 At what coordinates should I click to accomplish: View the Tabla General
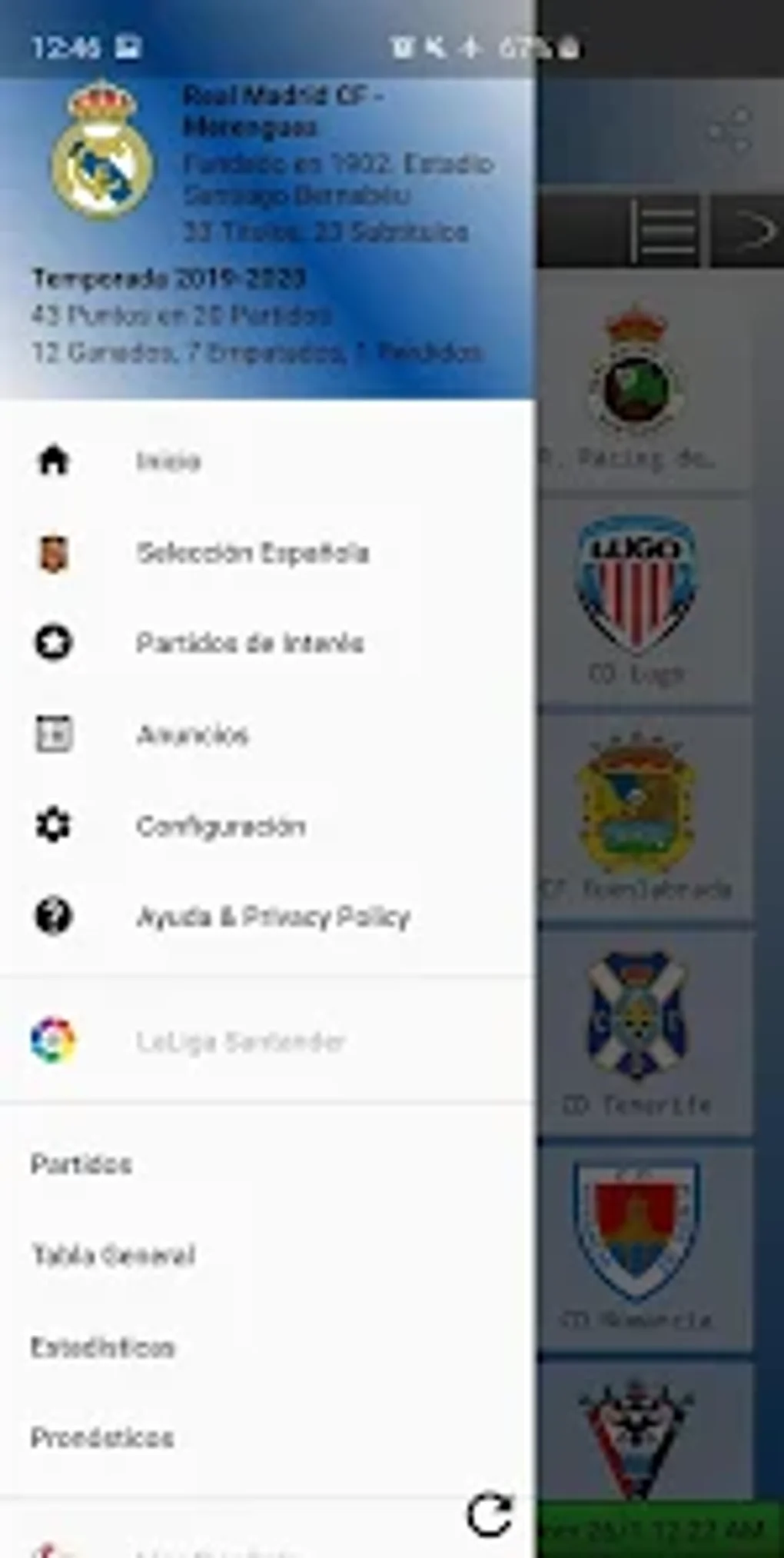pos(113,1256)
